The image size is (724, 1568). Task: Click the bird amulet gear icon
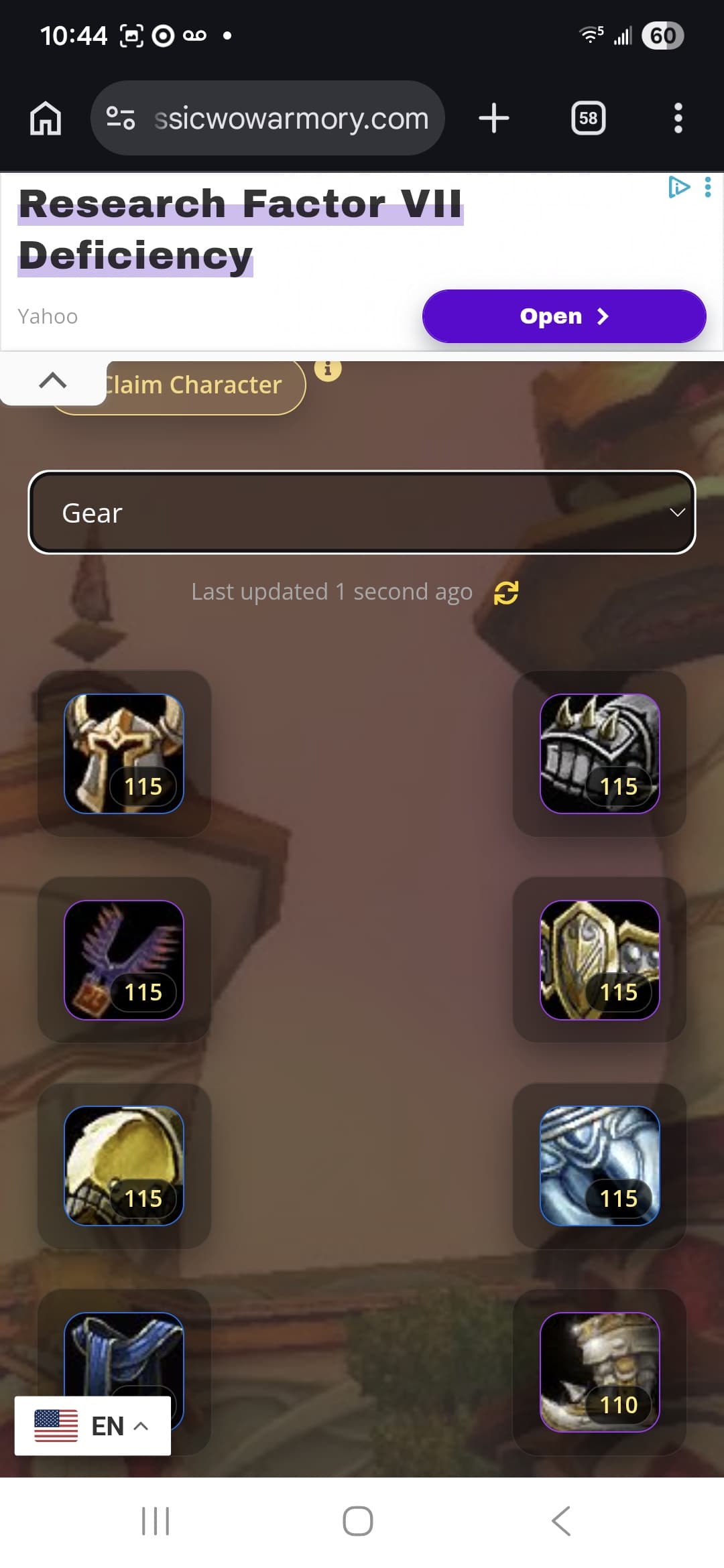pos(125,958)
